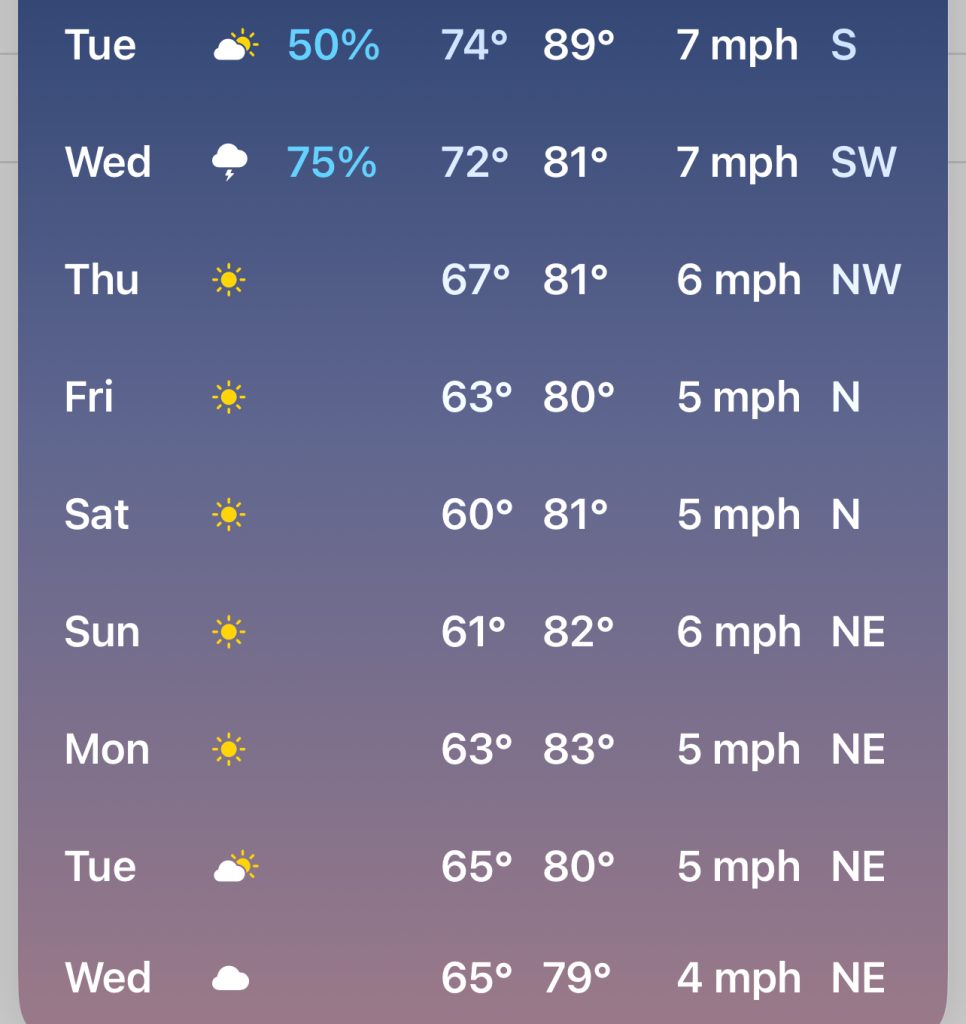Open the Monday forecast row
This screenshot has height=1024, width=966.
(x=482, y=749)
